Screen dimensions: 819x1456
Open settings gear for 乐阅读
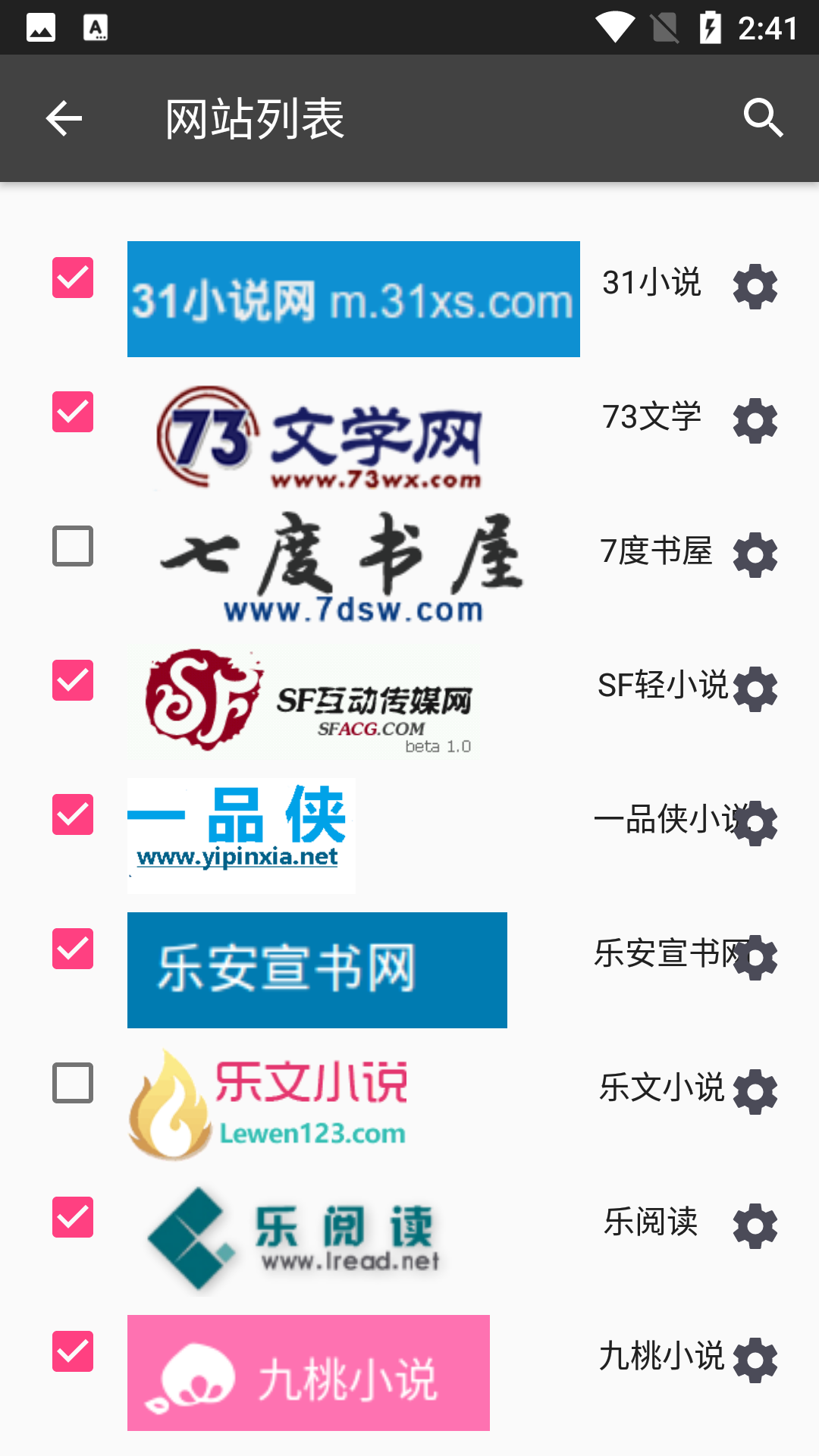coord(755,1226)
